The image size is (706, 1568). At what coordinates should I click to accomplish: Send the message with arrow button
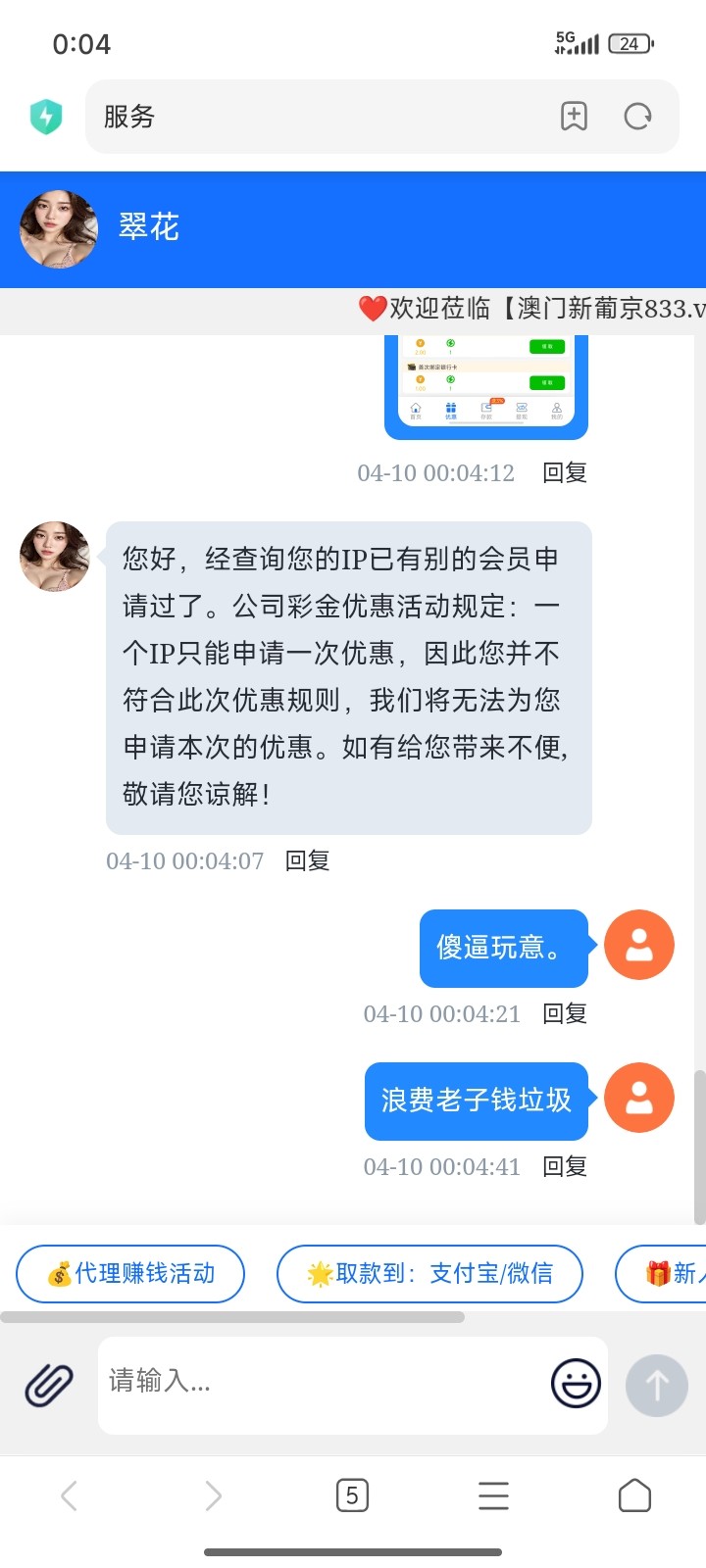pos(656,1385)
